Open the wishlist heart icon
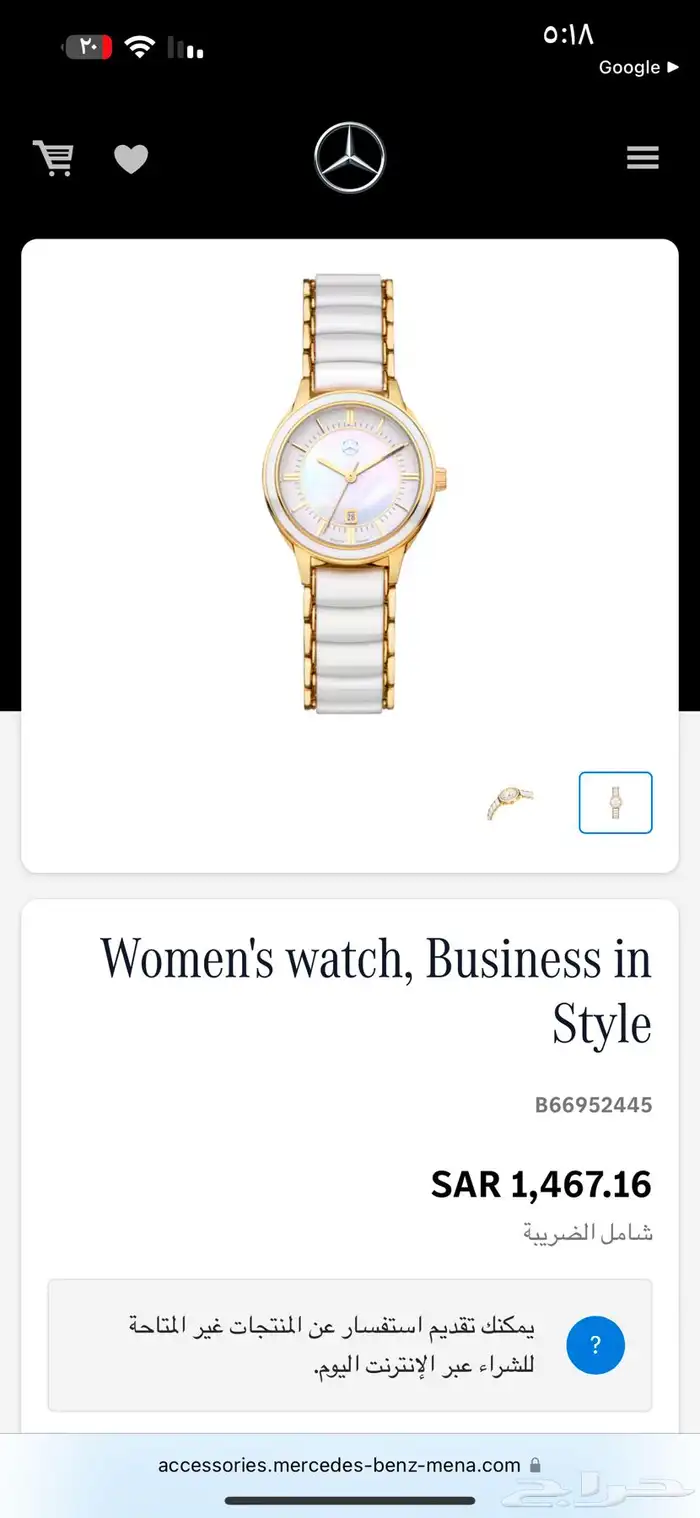The image size is (700, 1518). click(x=131, y=159)
